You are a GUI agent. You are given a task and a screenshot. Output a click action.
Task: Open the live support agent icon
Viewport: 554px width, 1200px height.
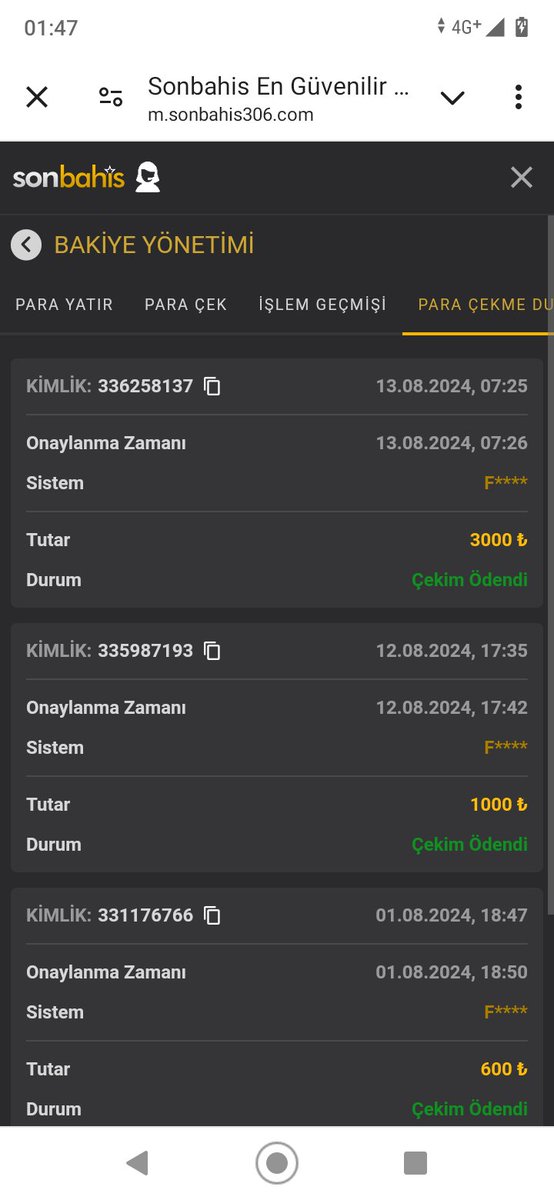click(148, 177)
